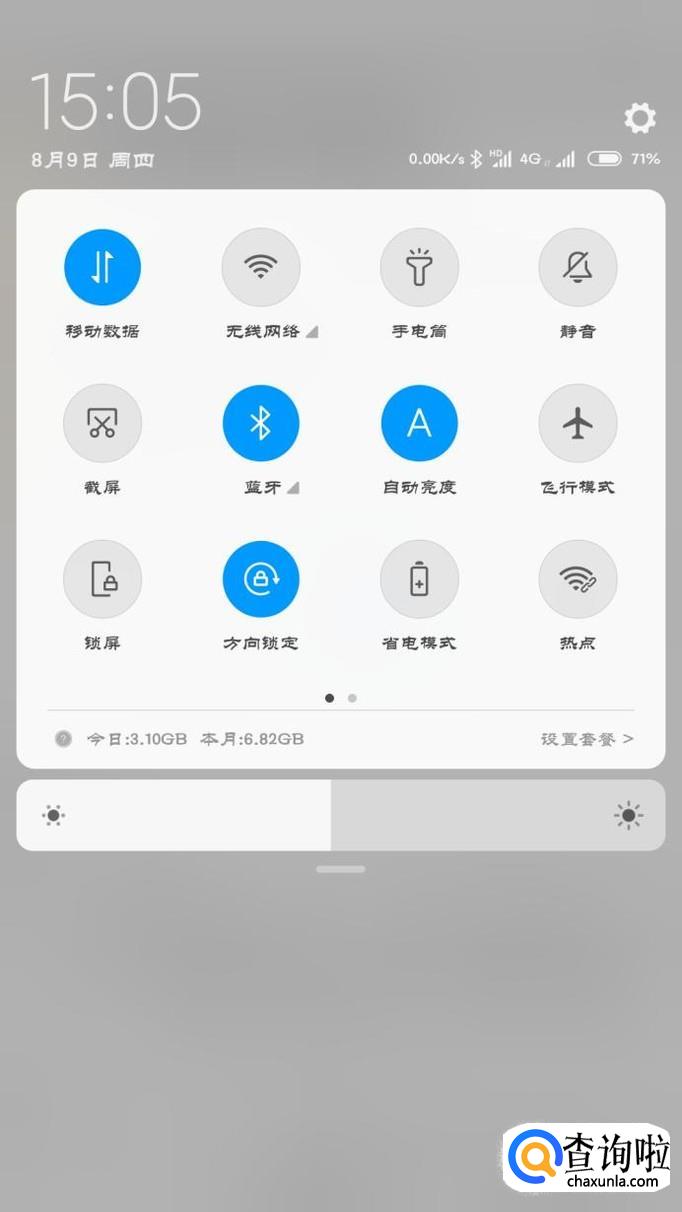Turn off mobile data (移动数据)
This screenshot has width=682, height=1212.
tap(102, 267)
